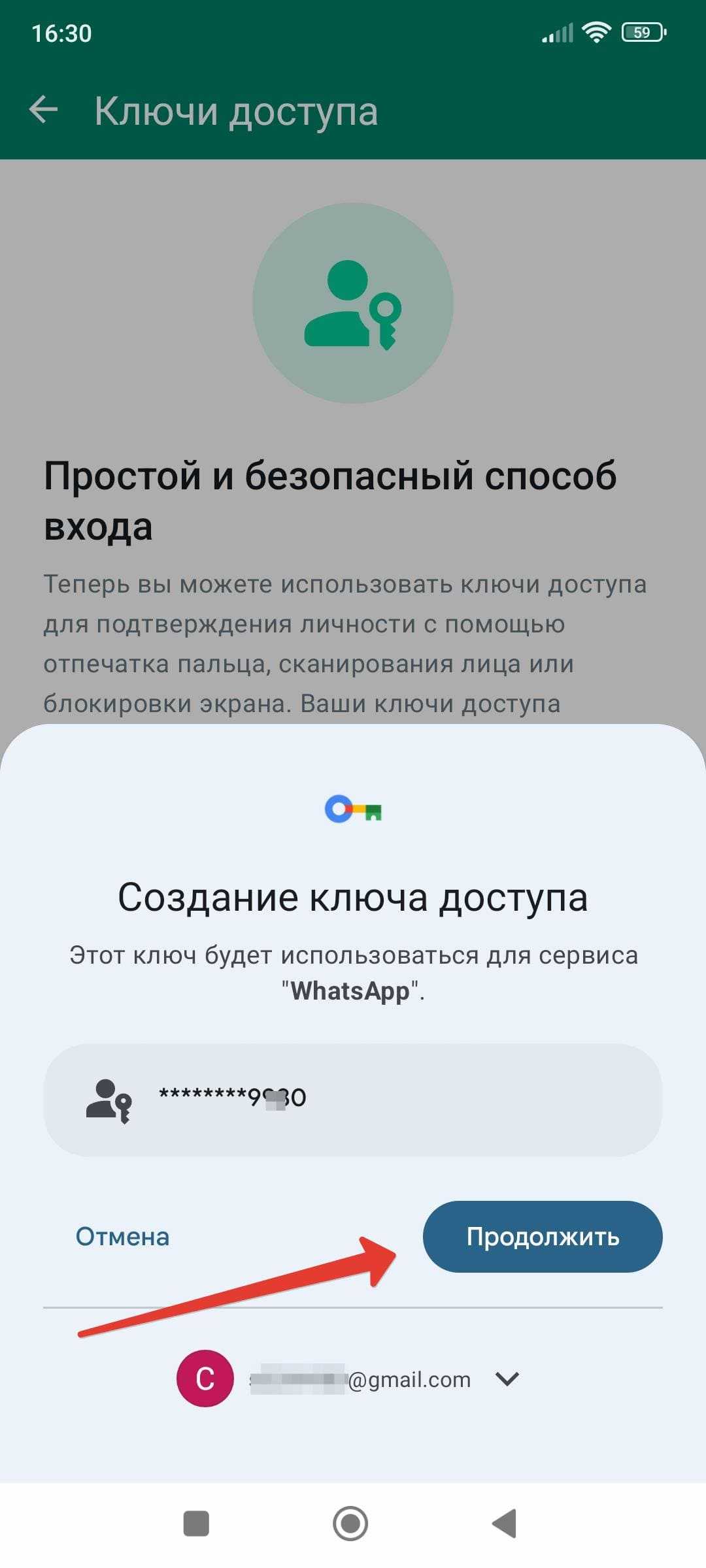
Task: Tap the system back triangle
Action: 505,1524
